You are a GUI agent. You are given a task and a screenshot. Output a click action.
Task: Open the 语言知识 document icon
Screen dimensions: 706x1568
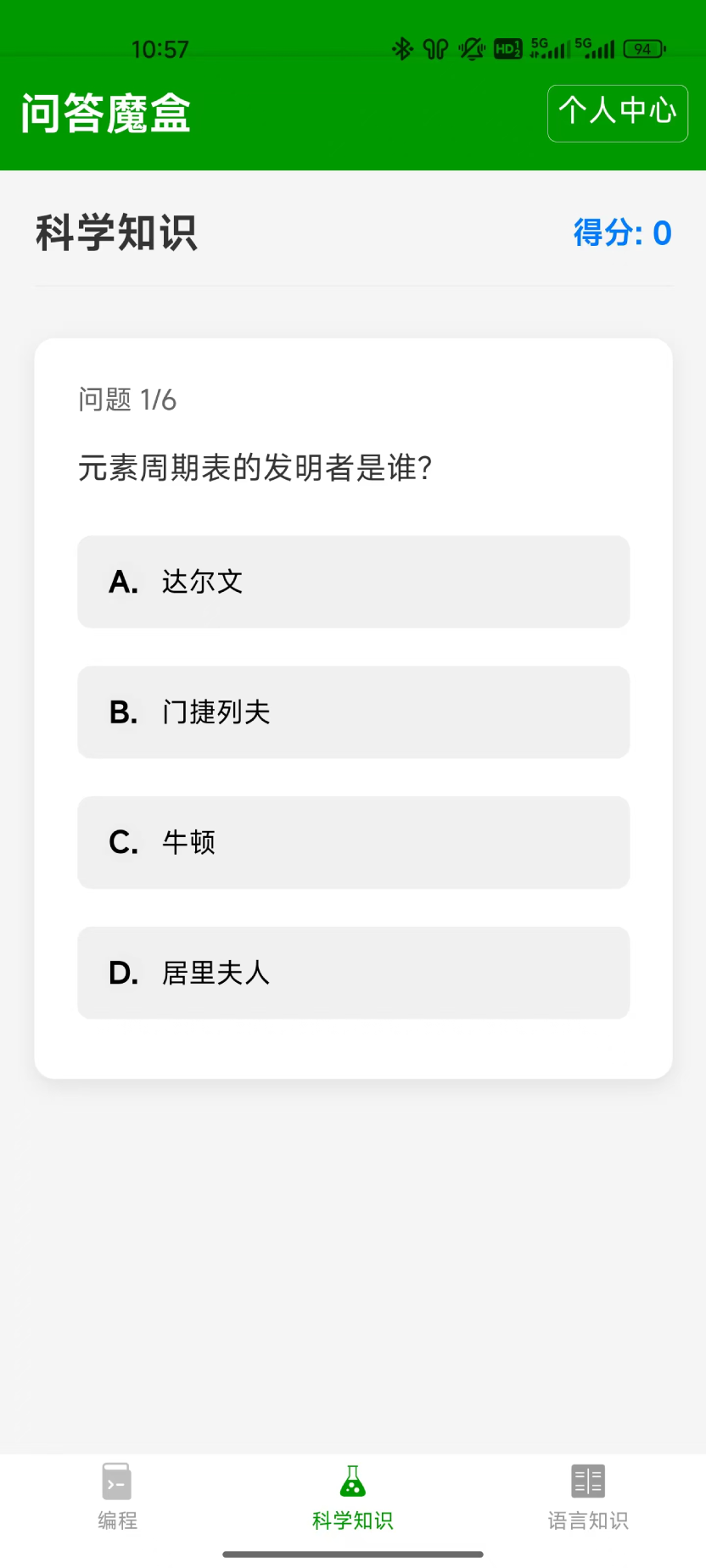click(x=587, y=1480)
